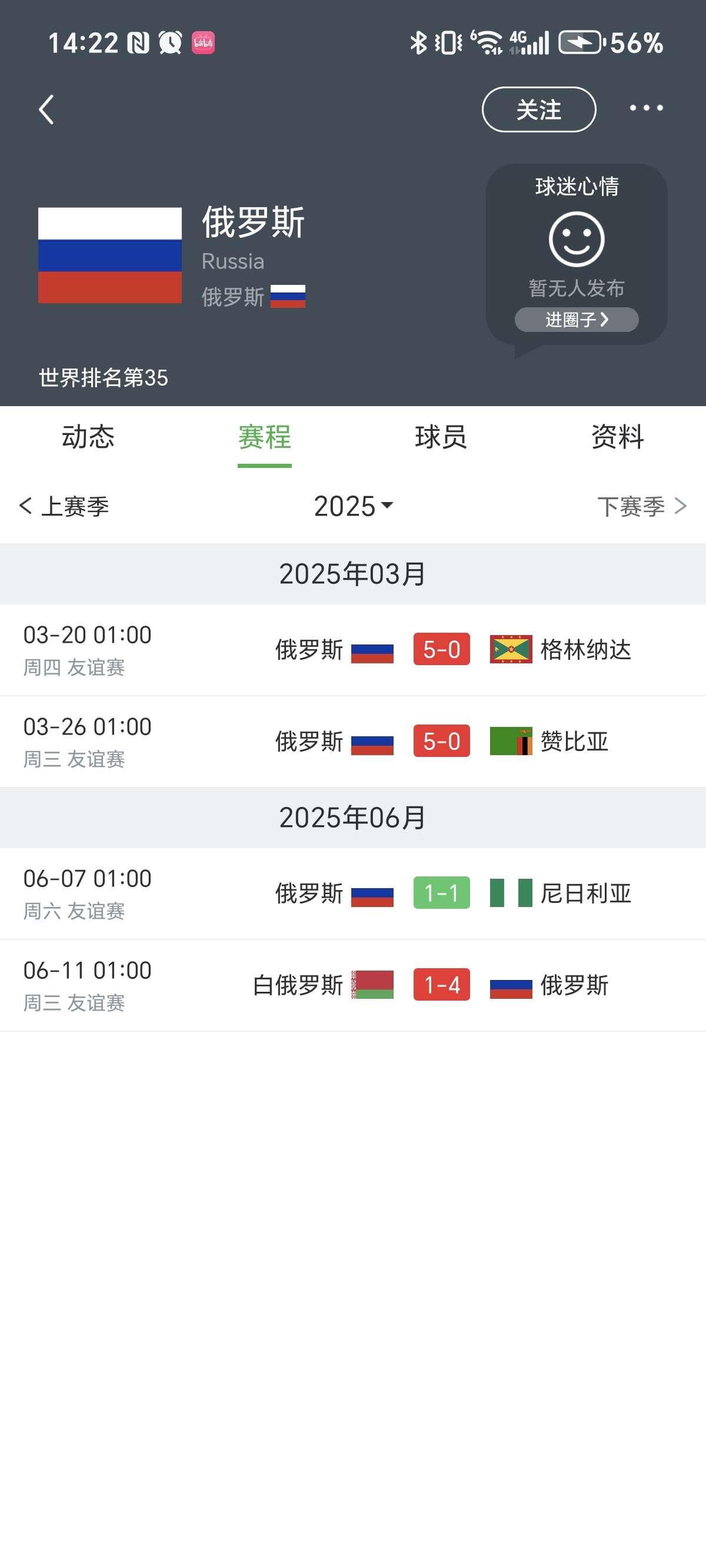Open the 俄罗斯 vs 赞比亚 match
This screenshot has width=706, height=1568.
pos(353,742)
